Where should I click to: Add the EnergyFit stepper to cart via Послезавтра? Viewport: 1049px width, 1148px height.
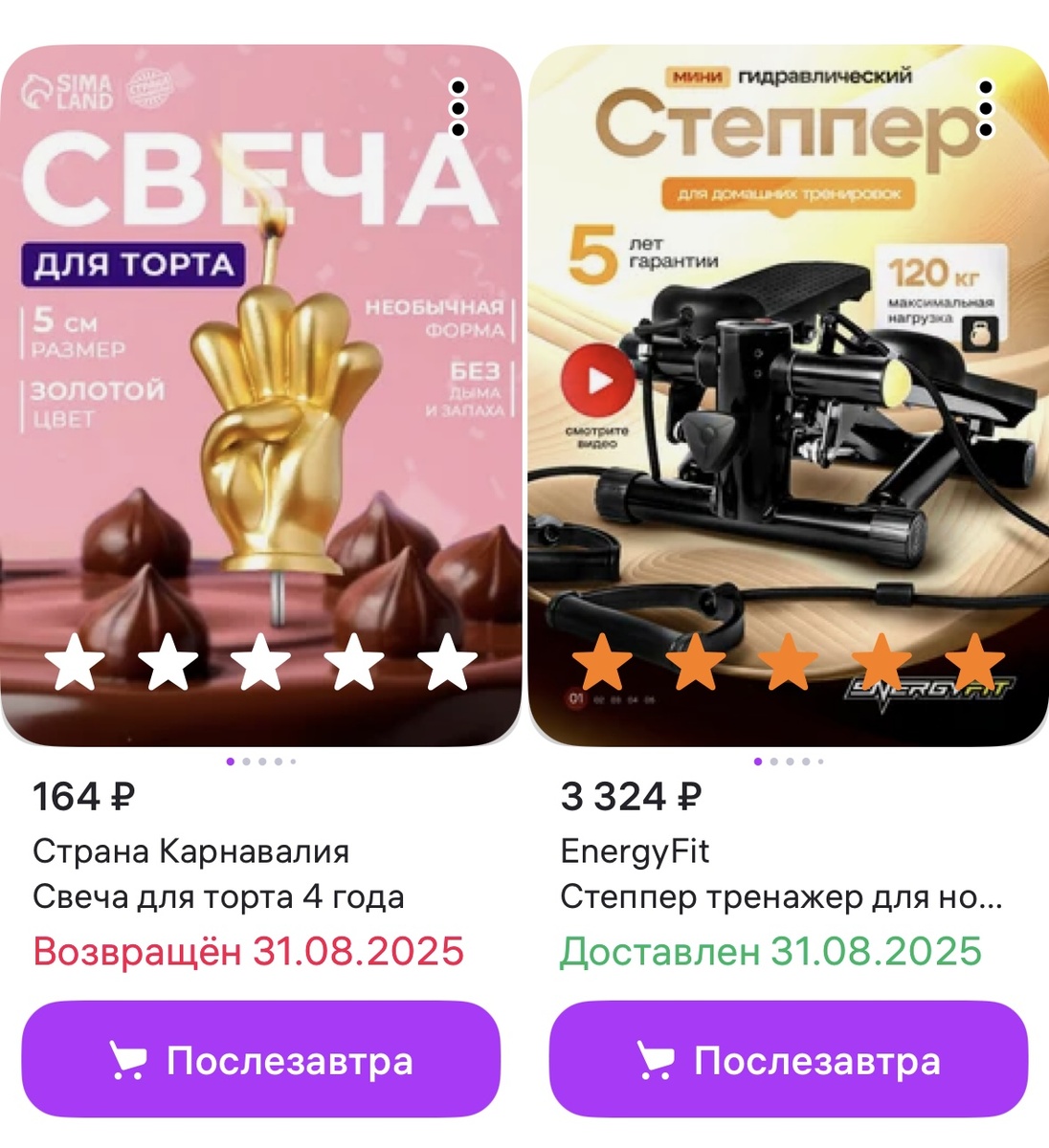[788, 1060]
